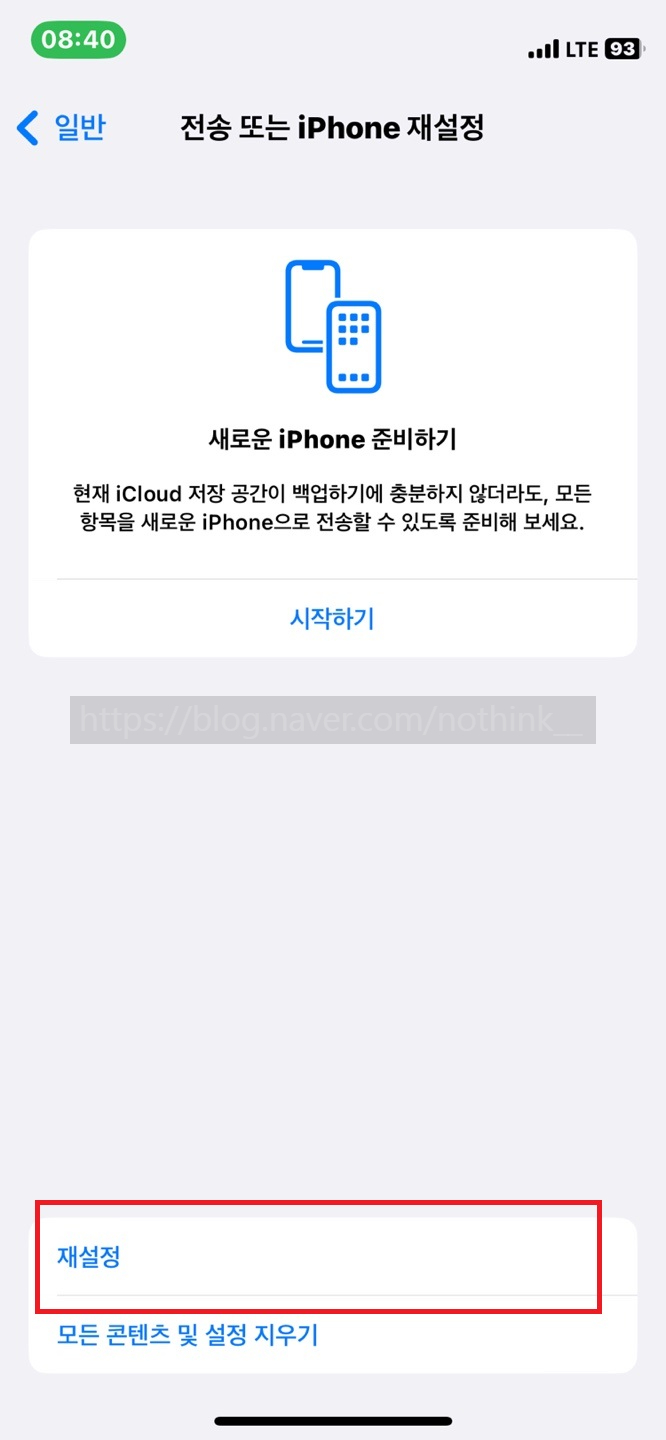Go back to 일반 settings

click(61, 128)
